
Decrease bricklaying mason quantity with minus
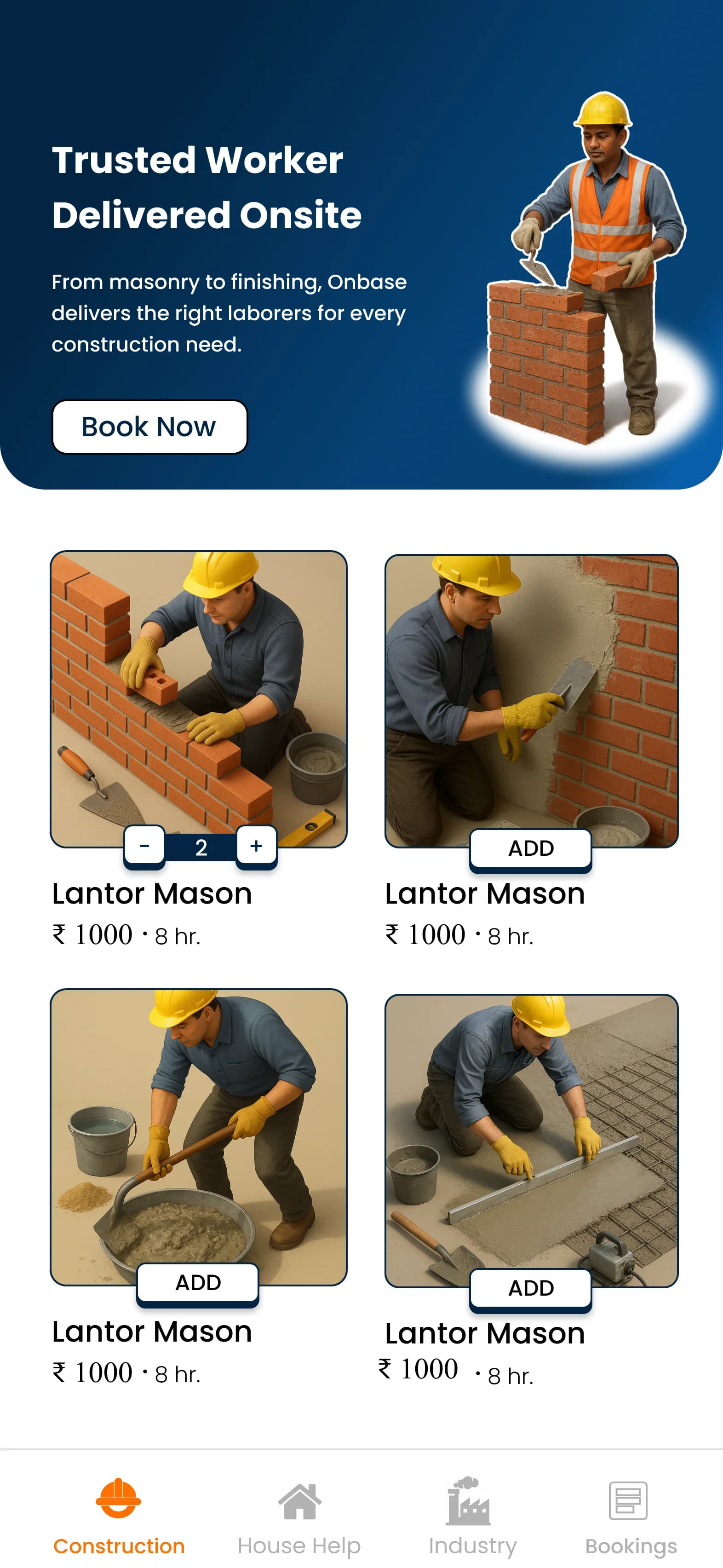[x=144, y=846]
